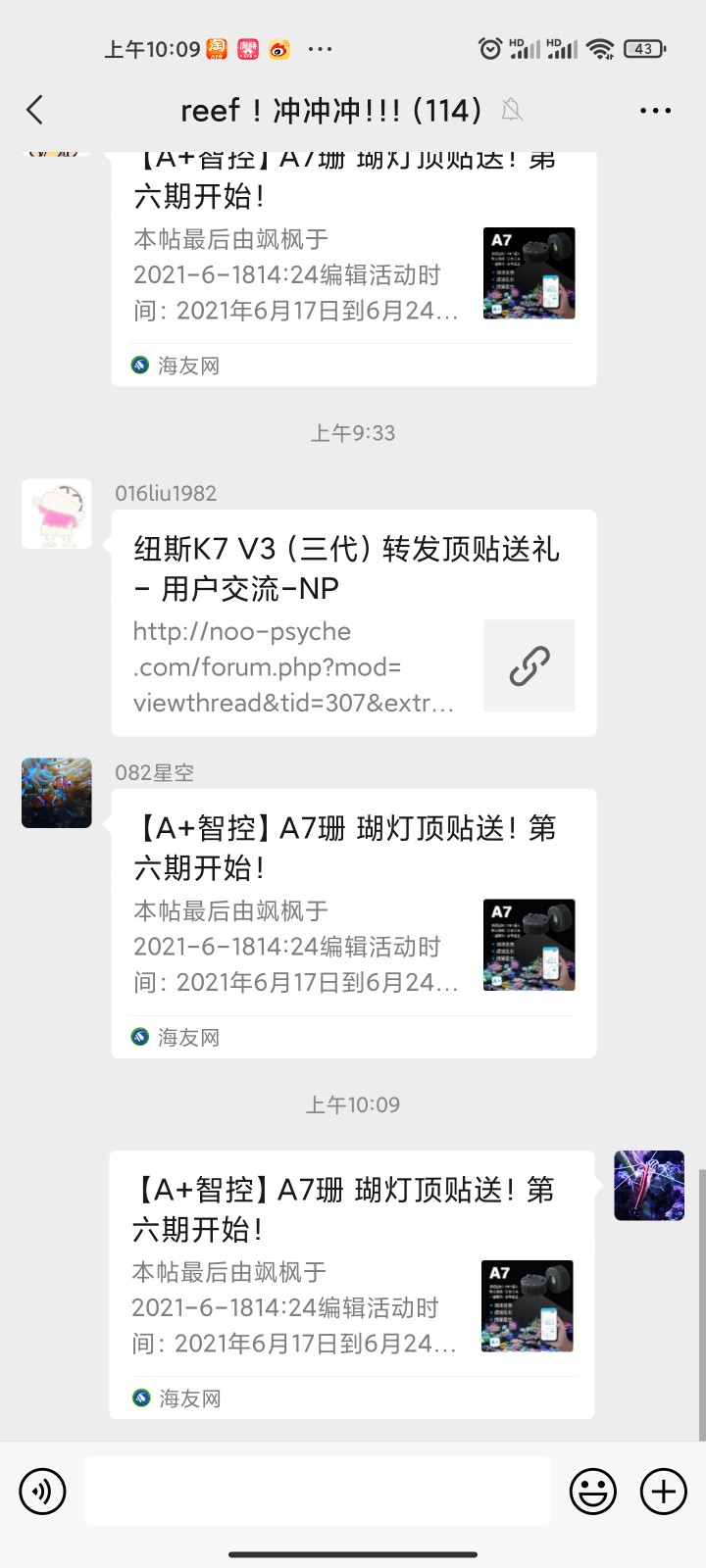Image resolution: width=706 pixels, height=1568 pixels.
Task: Open the partially visible A7 post card above 上午9:33
Action: (x=353, y=265)
